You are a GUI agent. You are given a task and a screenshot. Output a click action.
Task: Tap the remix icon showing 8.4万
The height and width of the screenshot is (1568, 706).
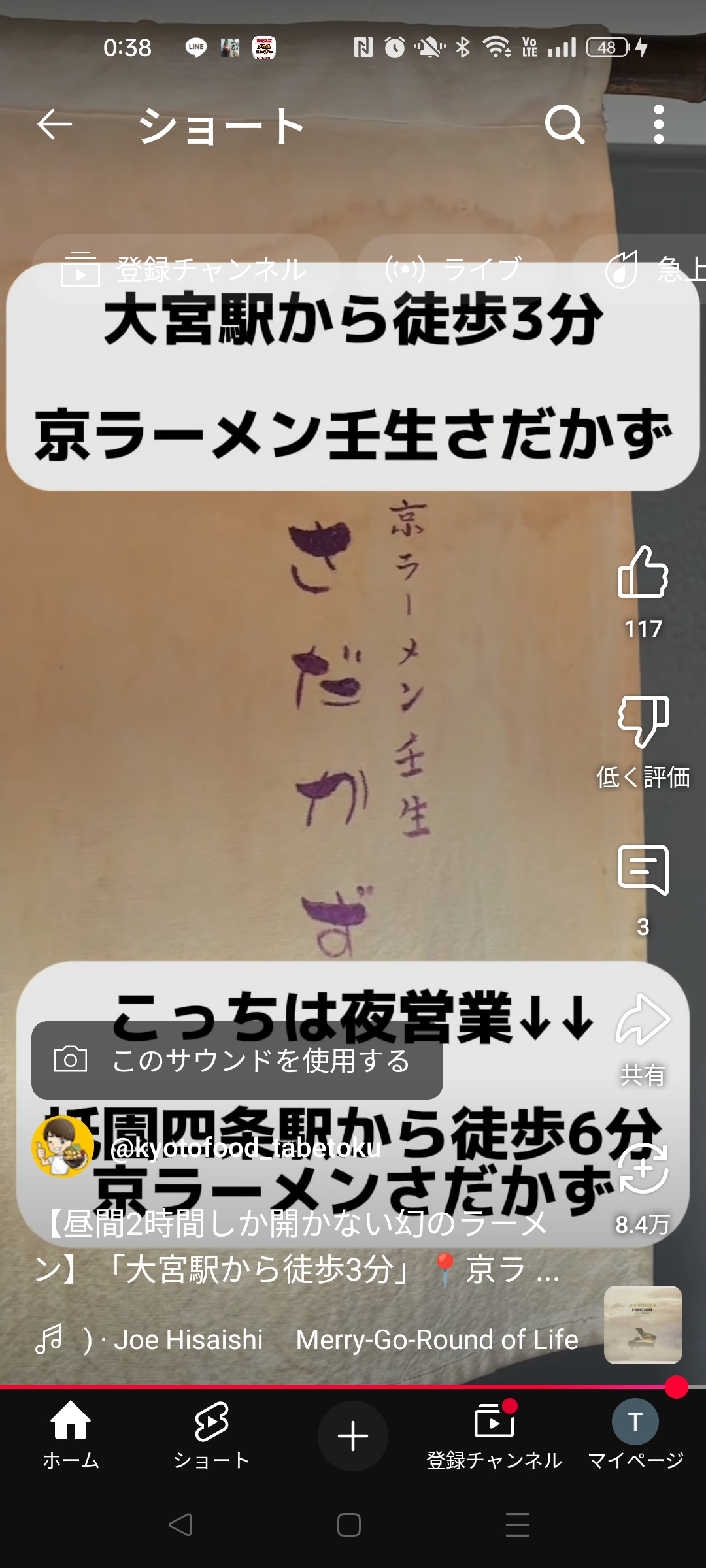point(643,1169)
